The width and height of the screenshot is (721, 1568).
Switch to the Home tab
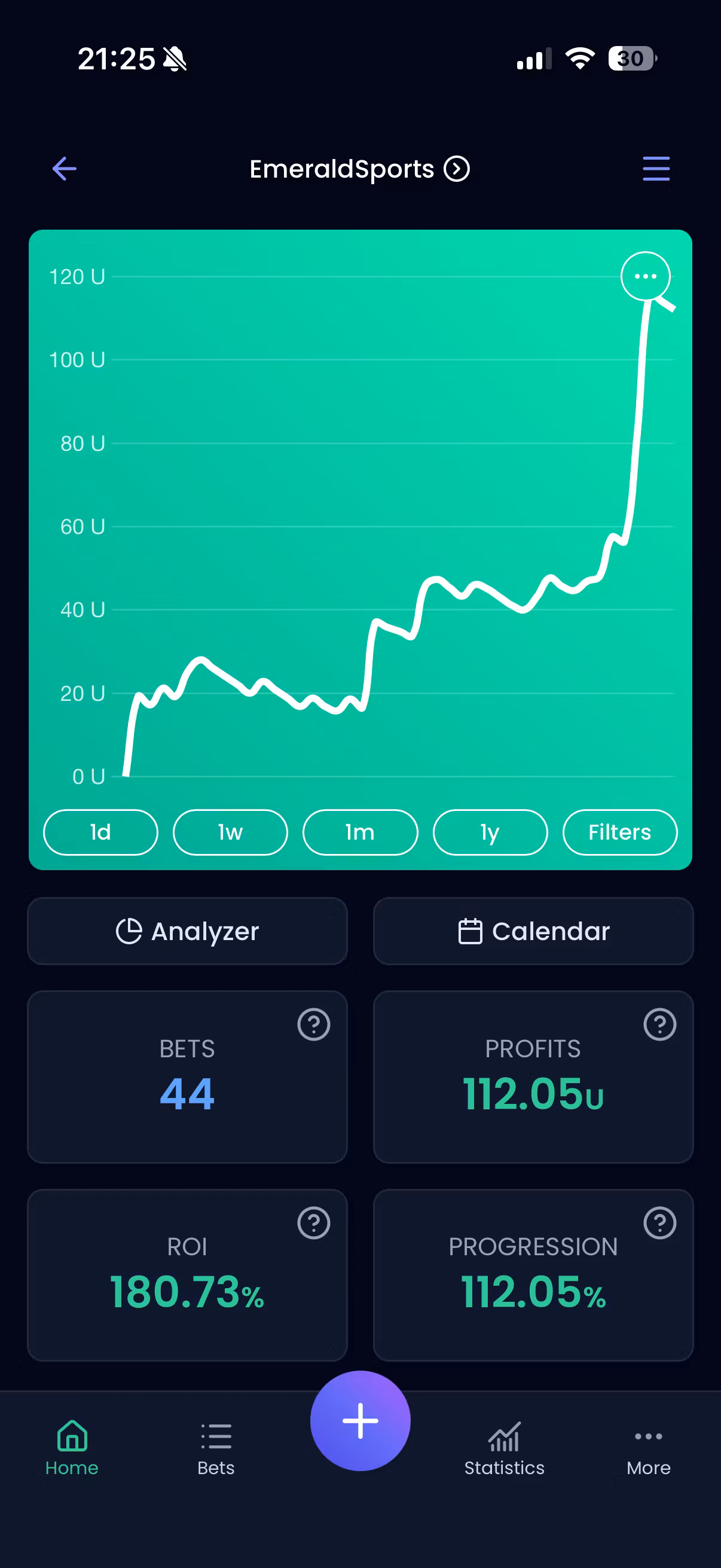click(x=72, y=1448)
